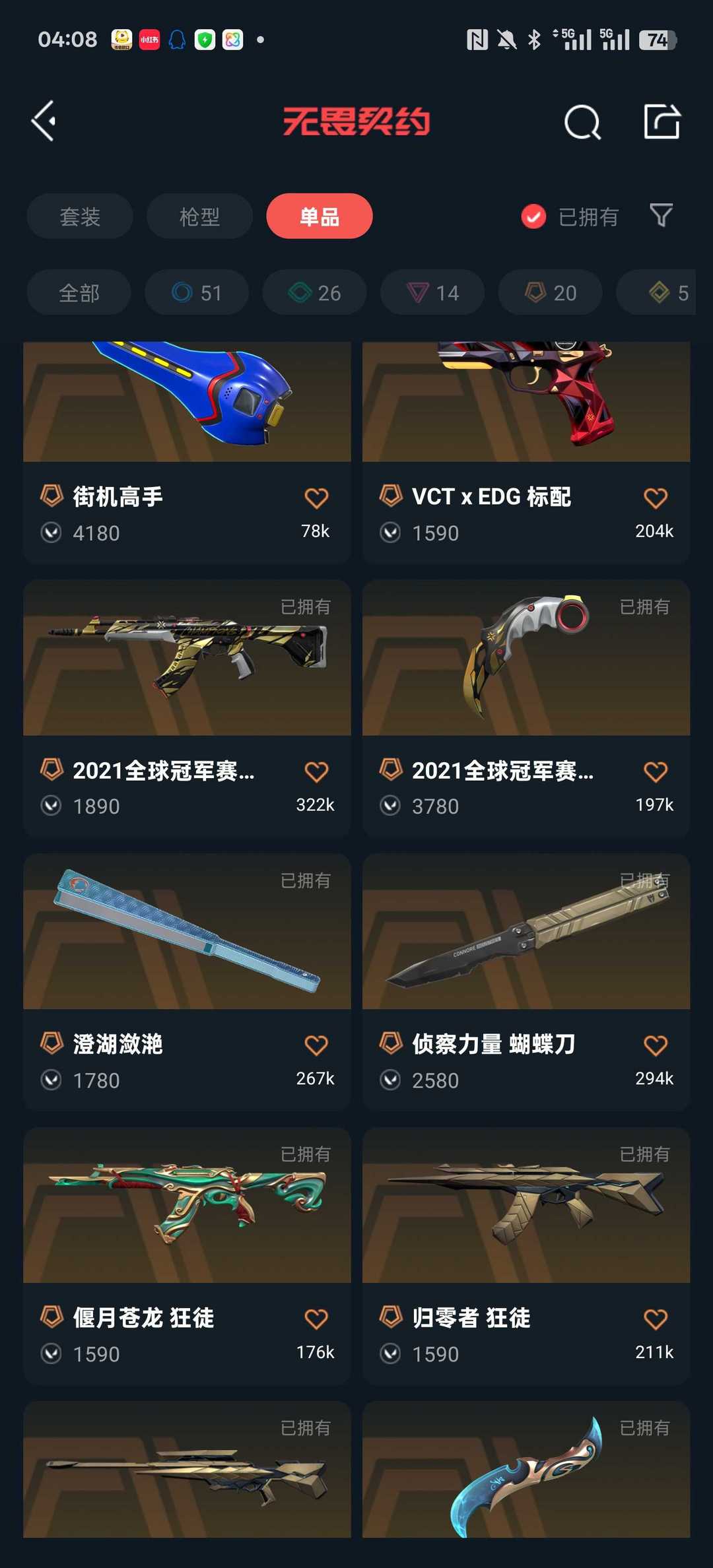
Task: Like the VCT x EDG 标配 skin
Action: click(655, 498)
